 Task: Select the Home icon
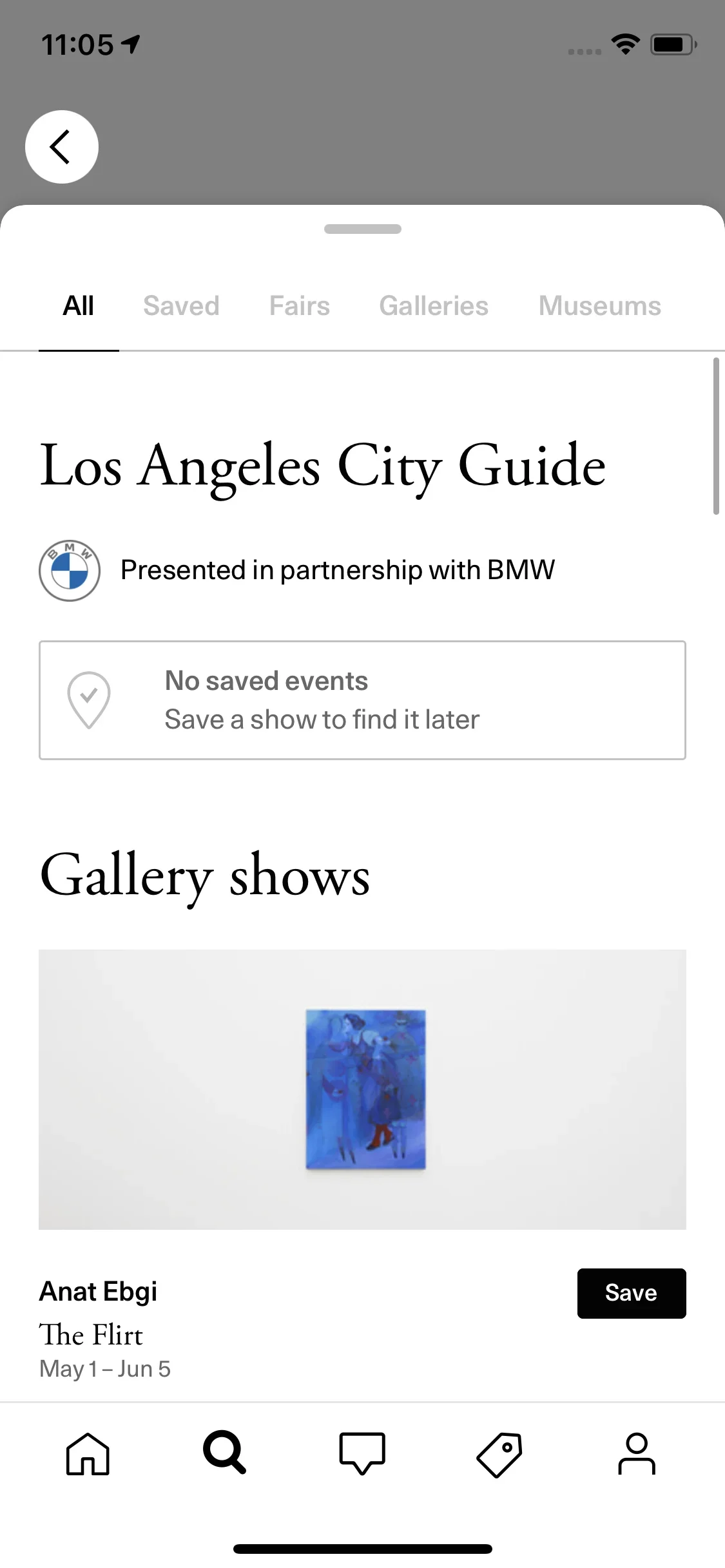tap(87, 1454)
